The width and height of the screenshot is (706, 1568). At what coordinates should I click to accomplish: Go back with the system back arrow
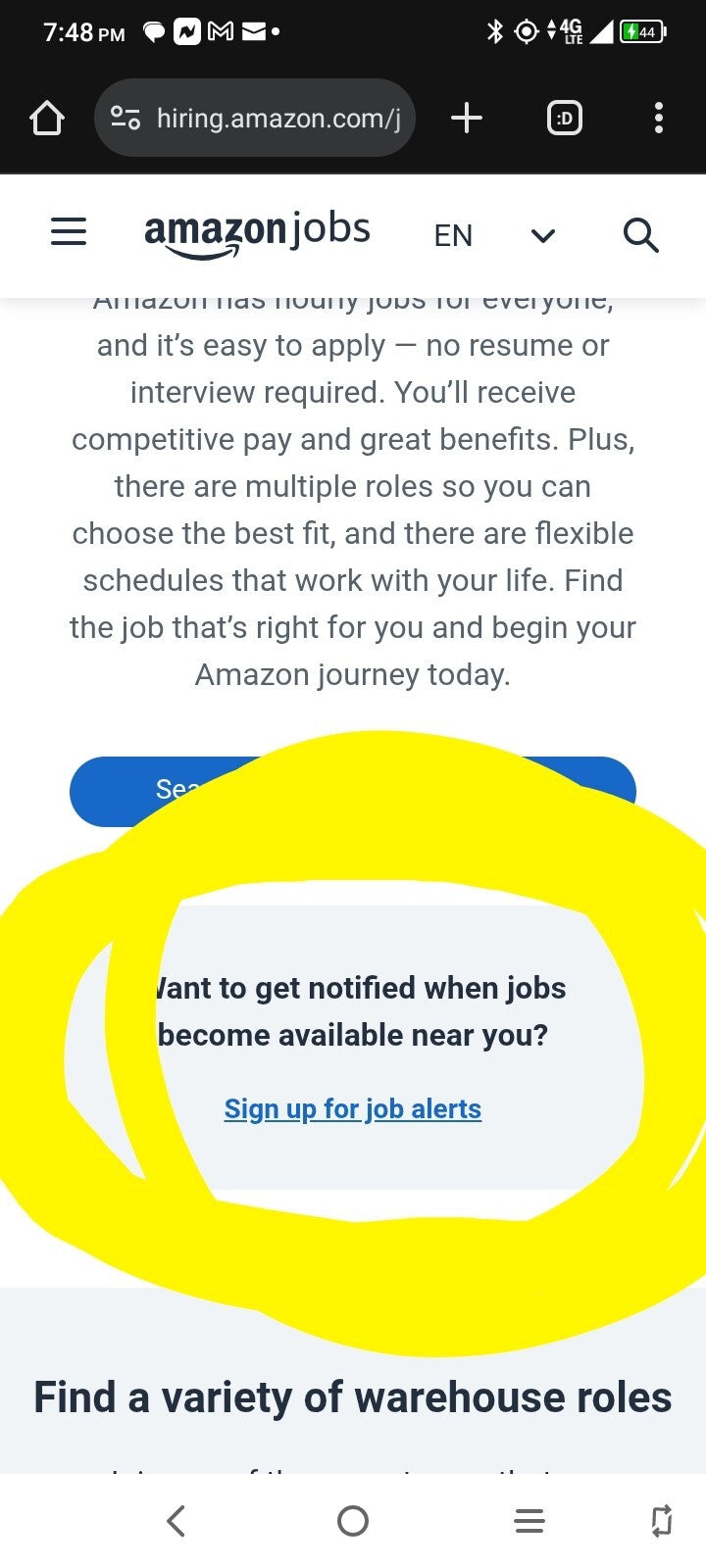click(176, 1521)
